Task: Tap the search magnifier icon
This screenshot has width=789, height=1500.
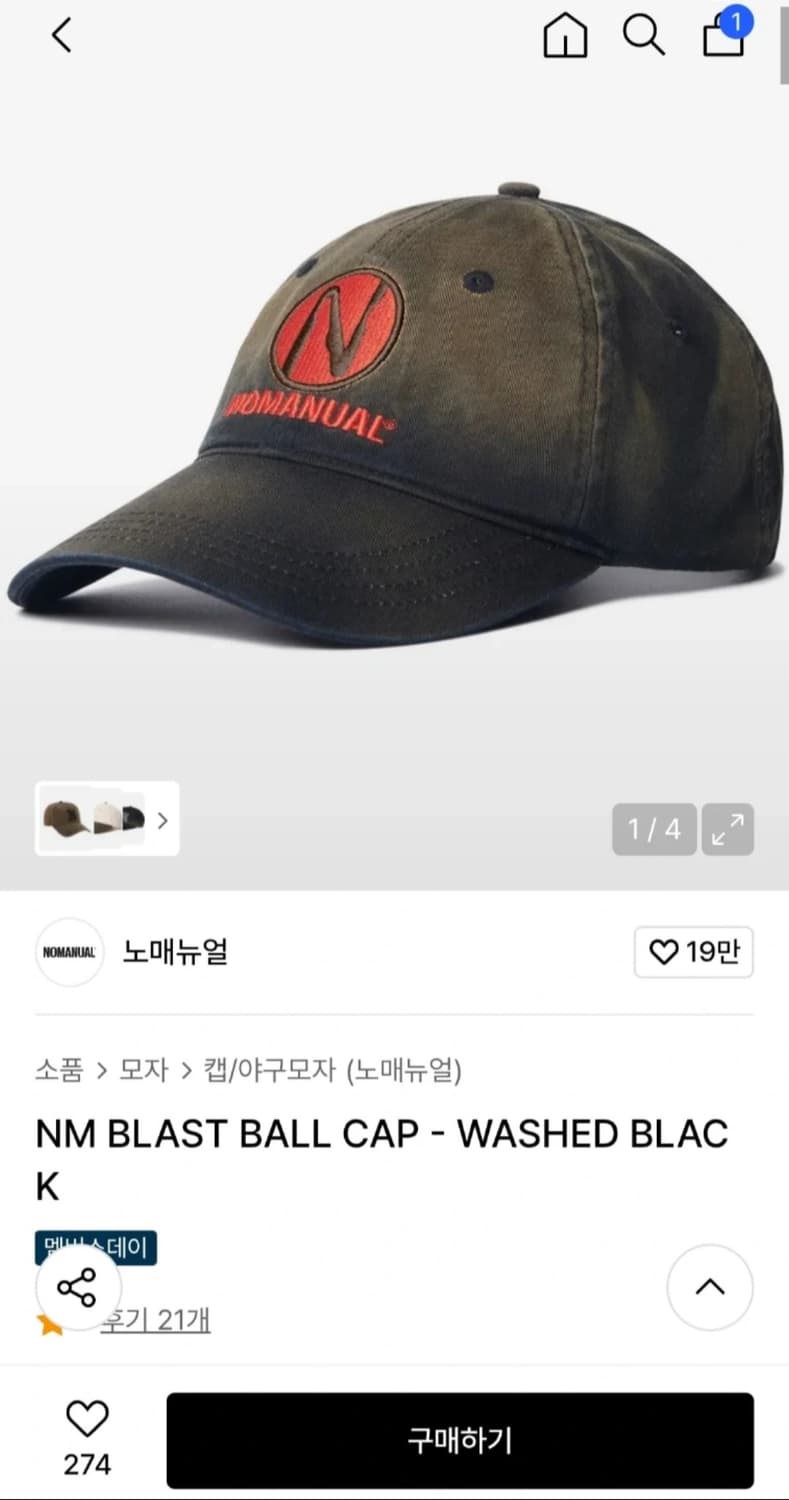Action: coord(644,36)
